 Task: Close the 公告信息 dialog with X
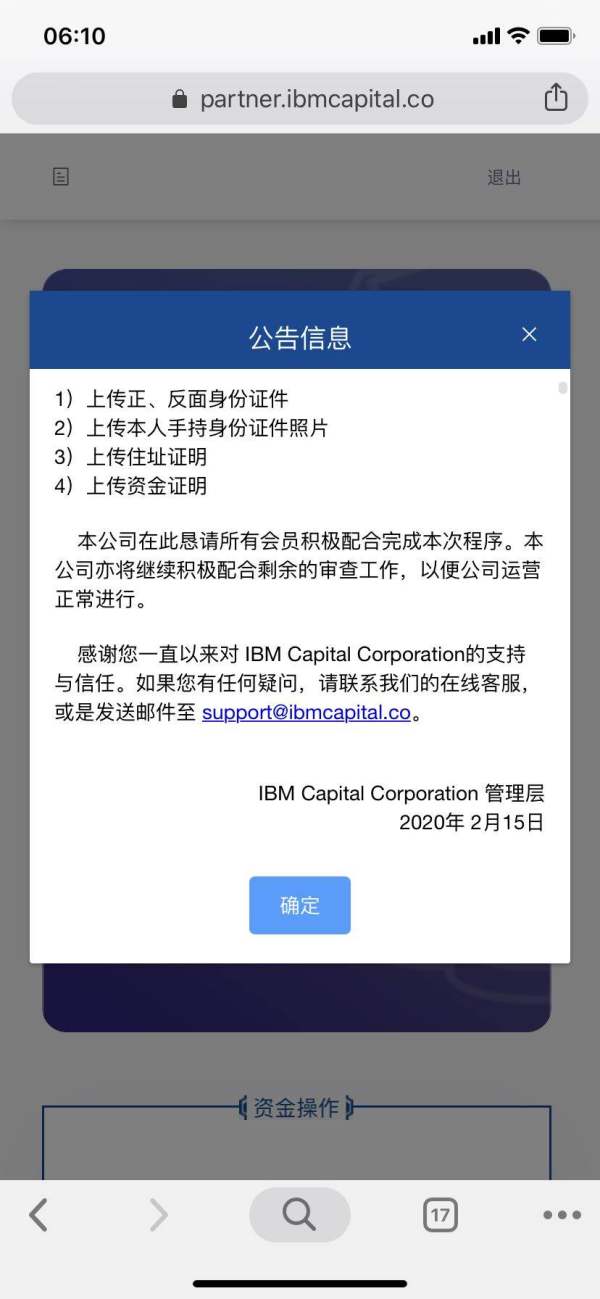tap(529, 334)
